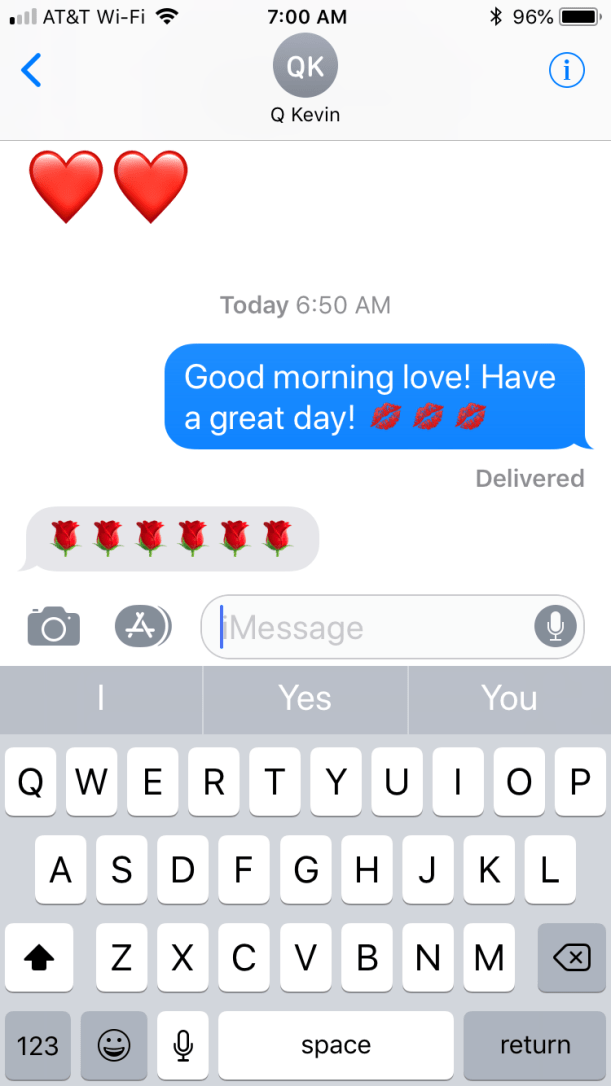Image resolution: width=611 pixels, height=1086 pixels.
Task: Tap the backspace key
Action: point(571,958)
